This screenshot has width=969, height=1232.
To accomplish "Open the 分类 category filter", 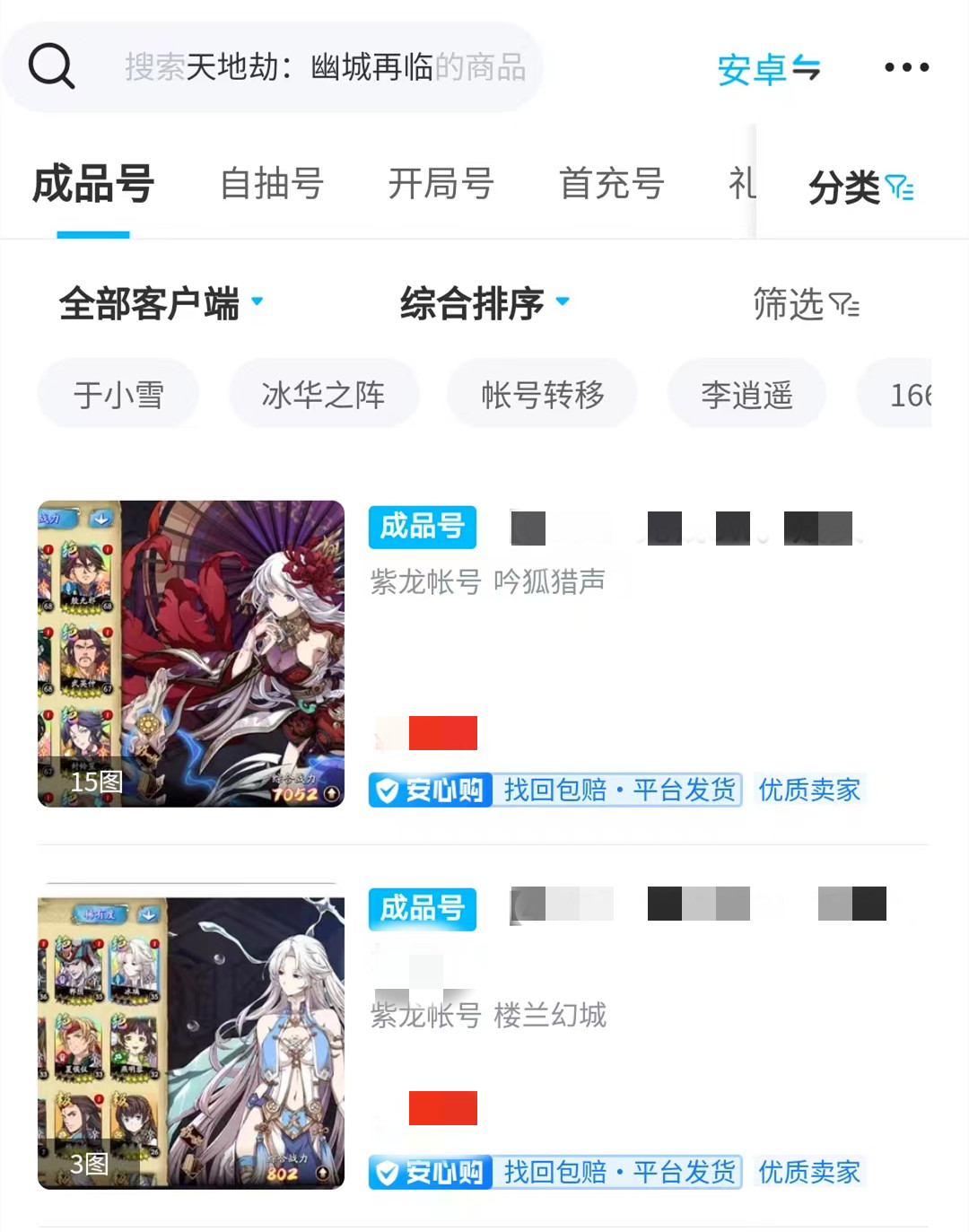I will 860,187.
